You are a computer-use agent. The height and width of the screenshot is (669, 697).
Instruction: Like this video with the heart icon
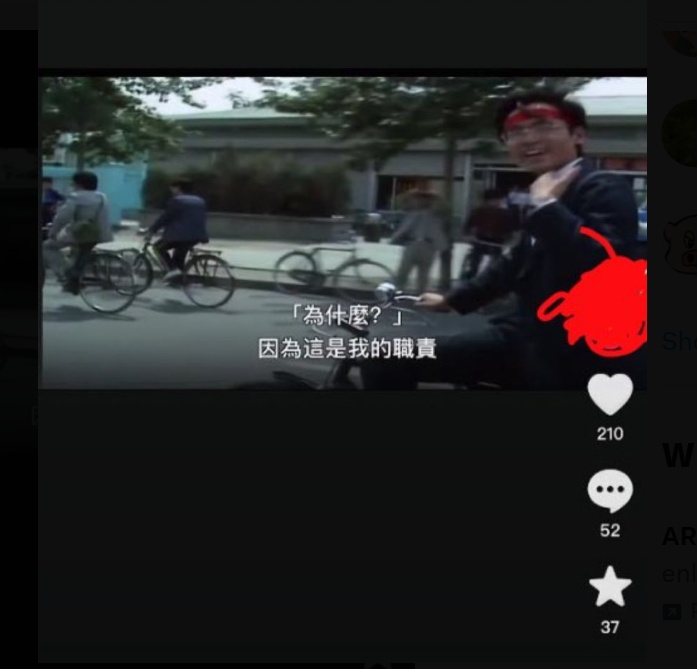(610, 395)
